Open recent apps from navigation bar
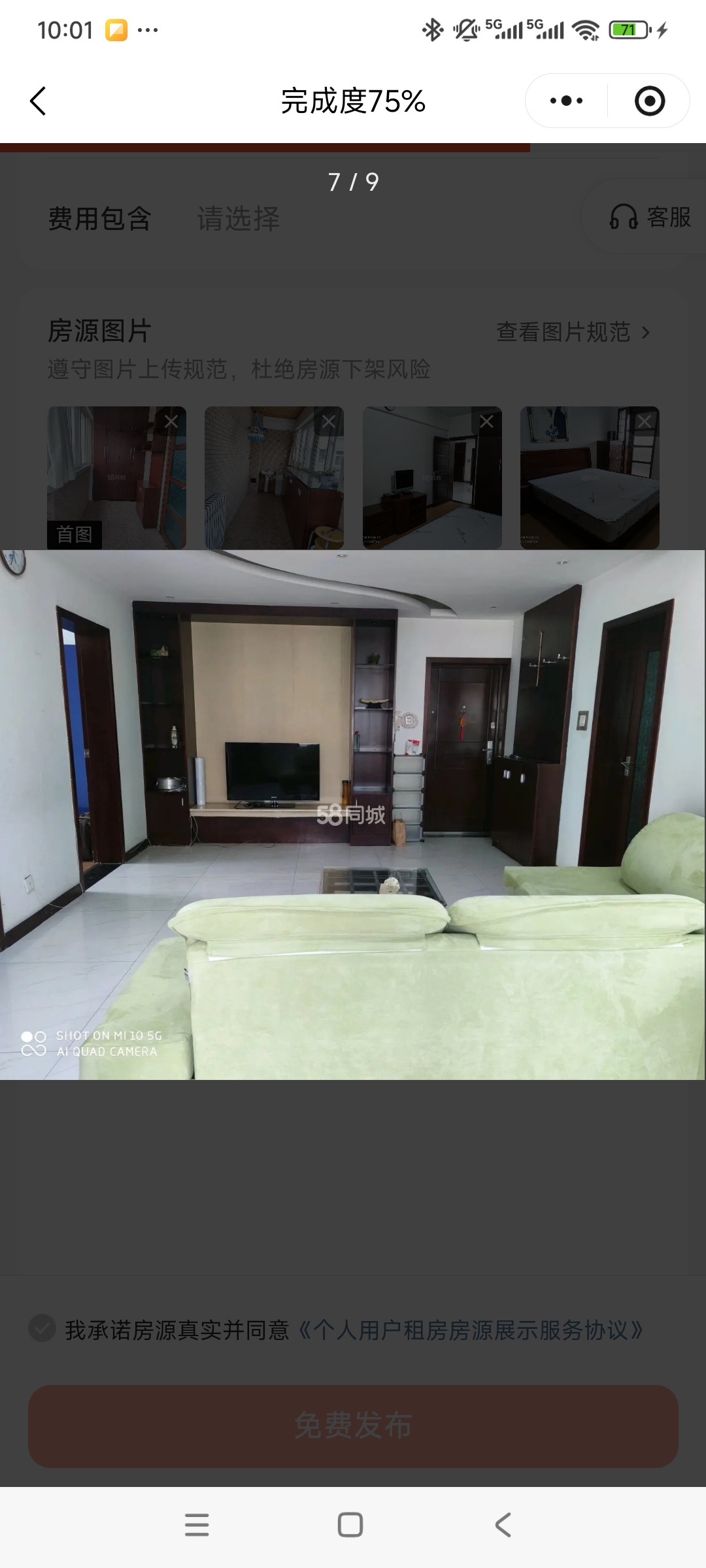This screenshot has height=1568, width=706. (x=197, y=1525)
